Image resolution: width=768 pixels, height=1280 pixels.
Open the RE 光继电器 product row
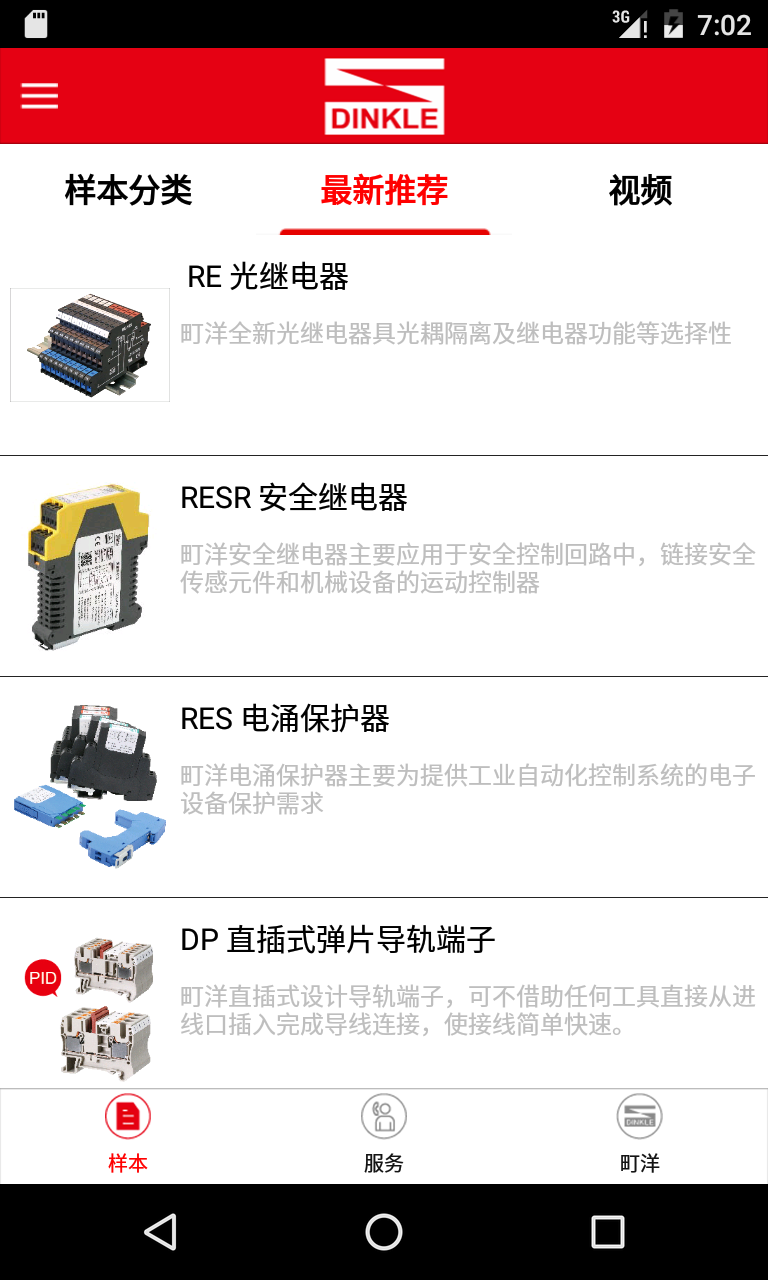click(x=384, y=345)
